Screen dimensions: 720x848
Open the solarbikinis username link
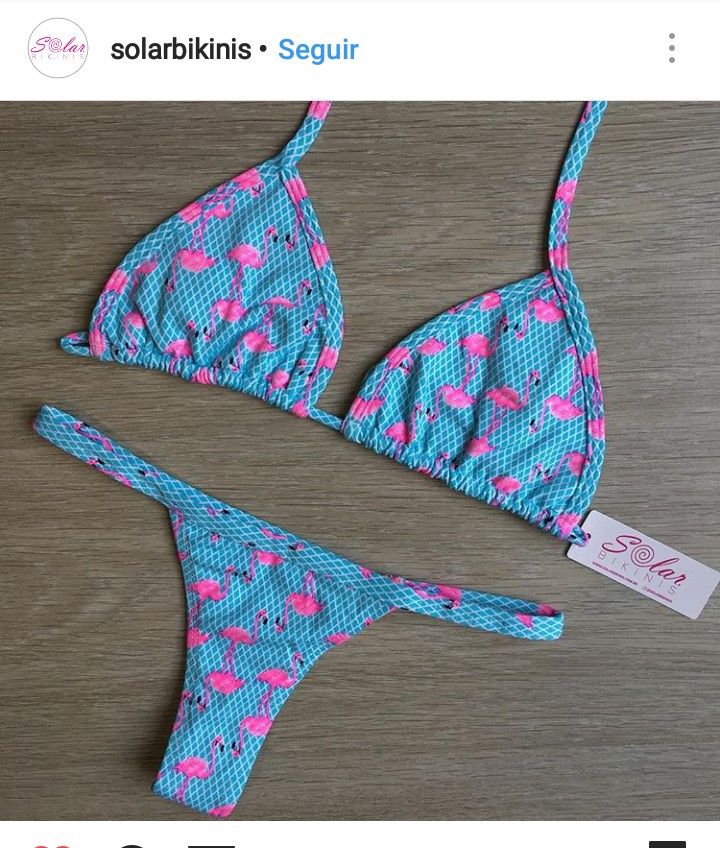click(x=180, y=50)
